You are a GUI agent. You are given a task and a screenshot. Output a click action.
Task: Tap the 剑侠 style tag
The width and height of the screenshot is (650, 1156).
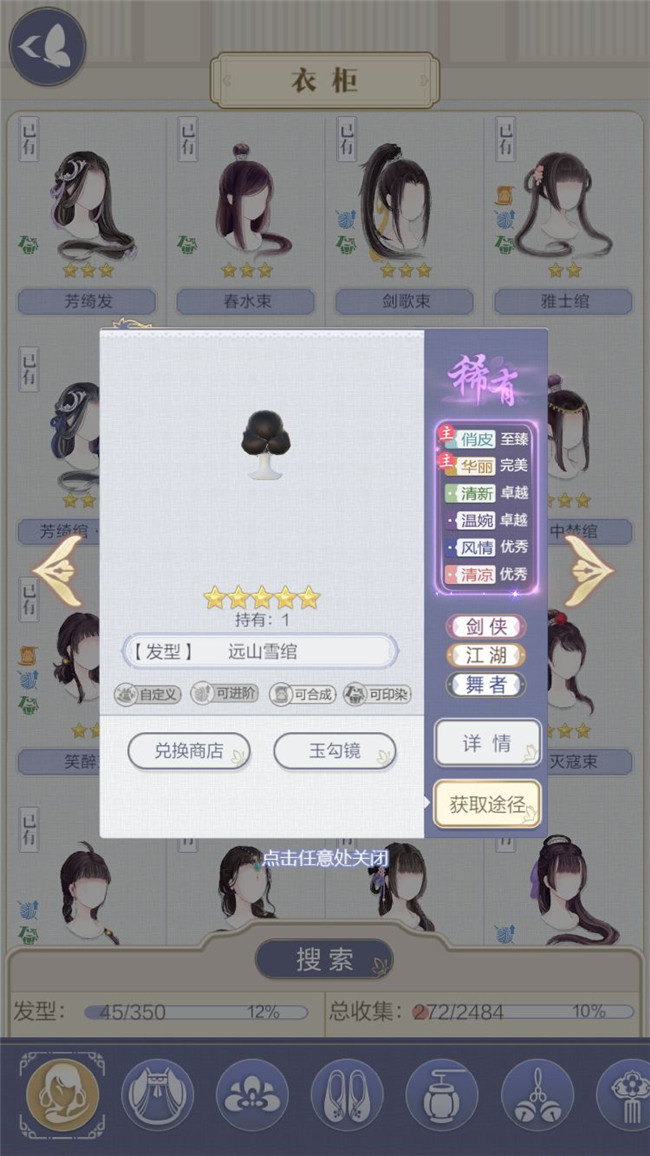coord(486,627)
